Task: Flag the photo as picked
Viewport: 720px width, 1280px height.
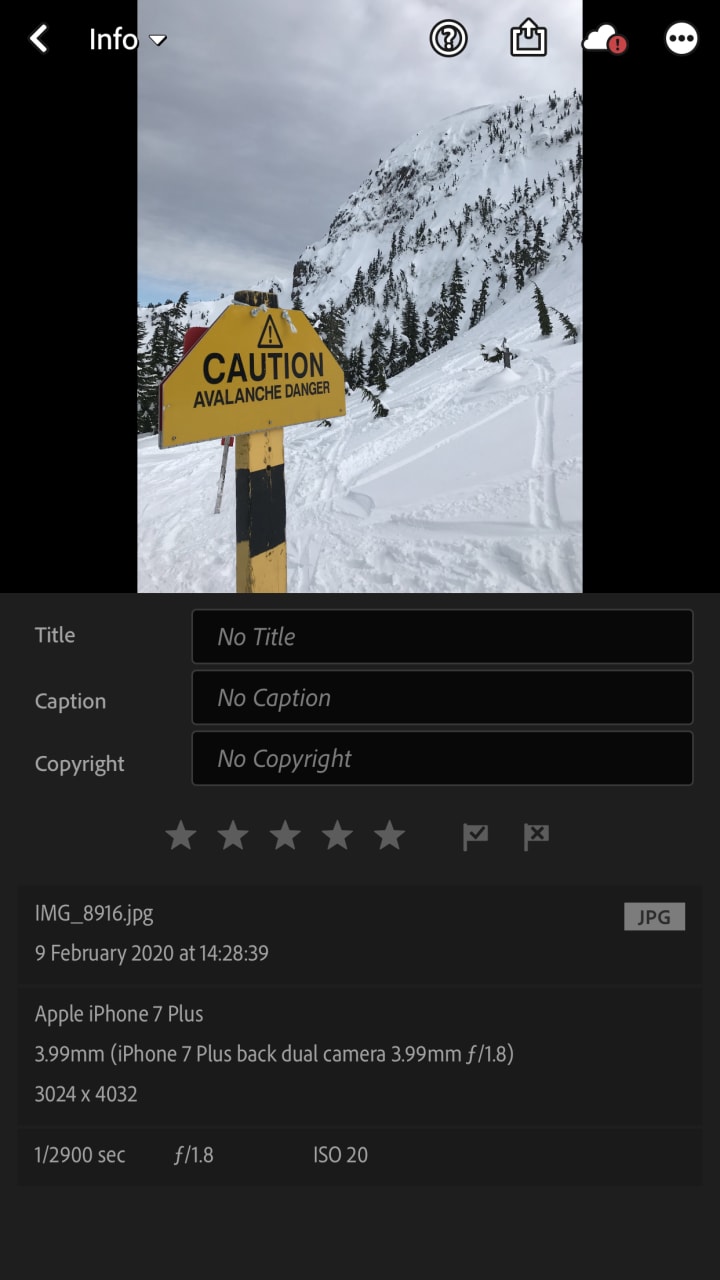Action: [x=475, y=836]
